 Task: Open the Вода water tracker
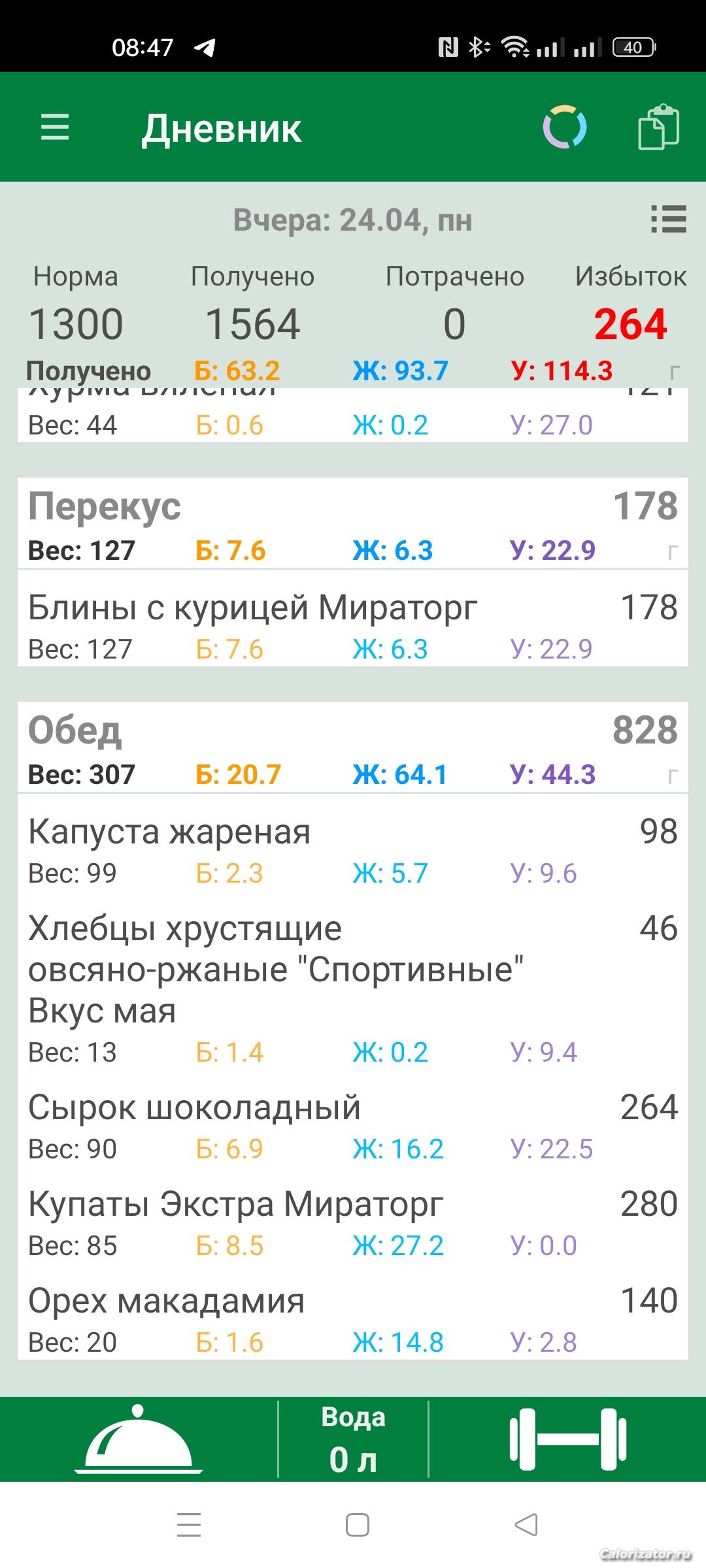pyautogui.click(x=353, y=1440)
